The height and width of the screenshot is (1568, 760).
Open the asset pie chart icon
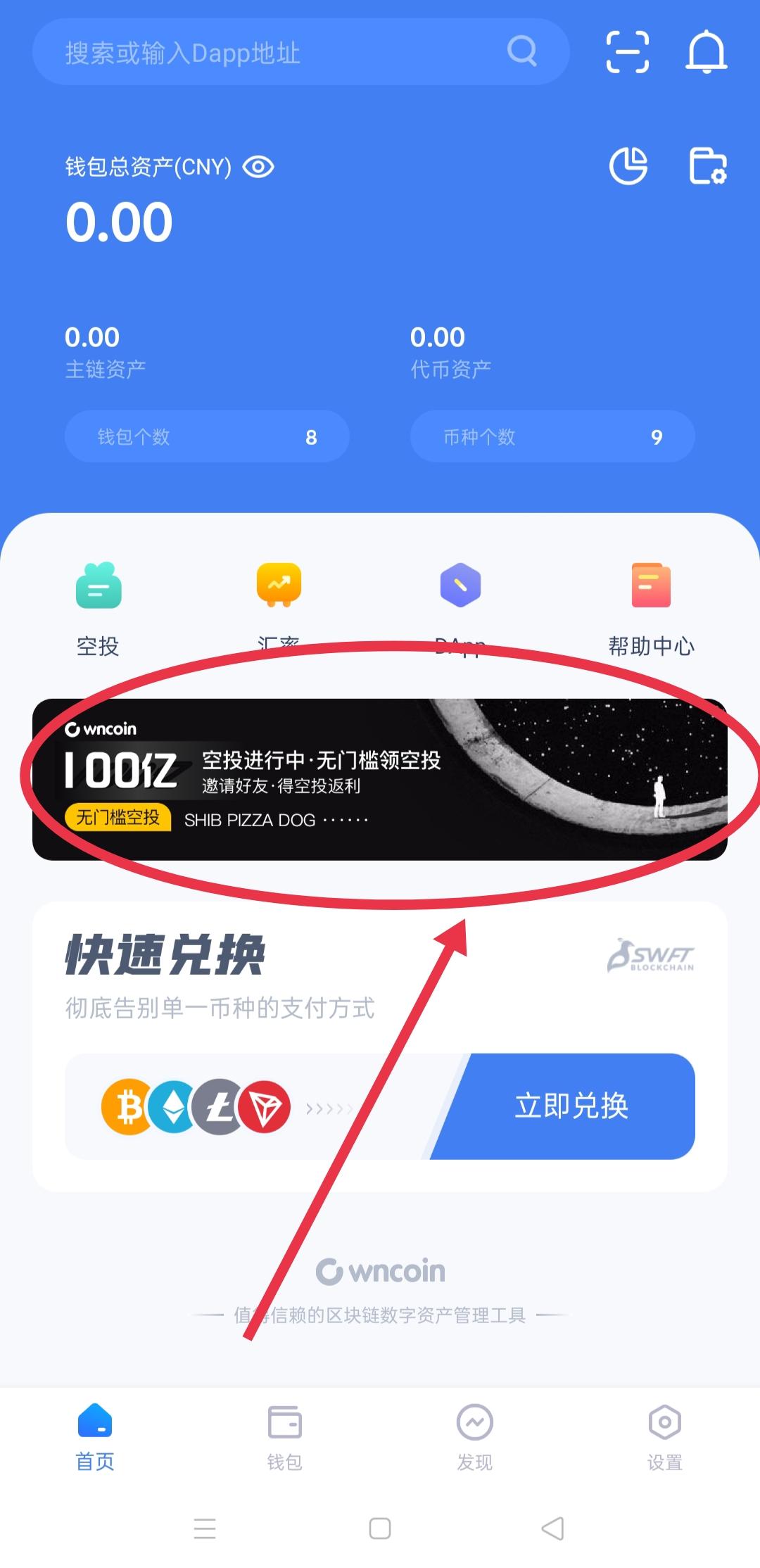[x=628, y=167]
